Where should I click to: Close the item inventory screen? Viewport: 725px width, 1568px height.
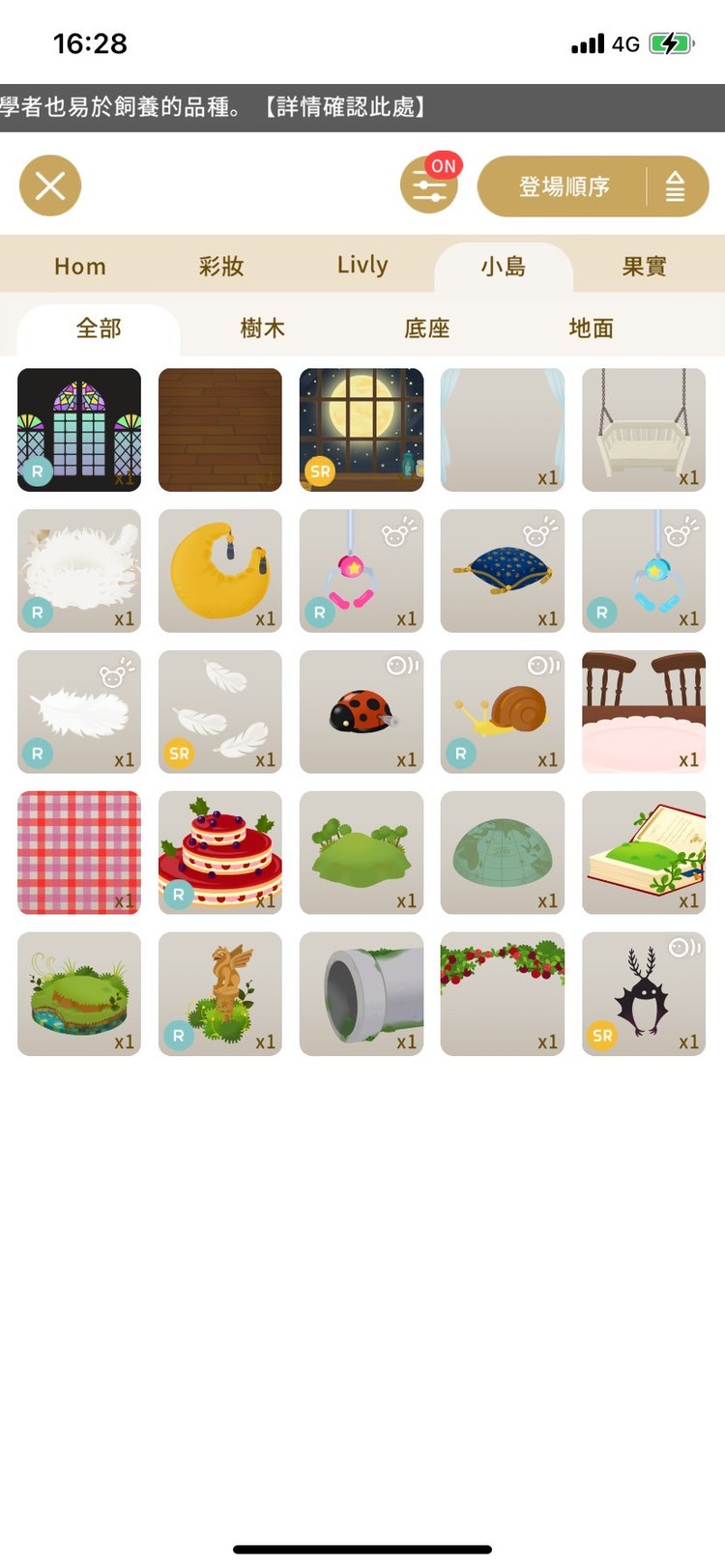[50, 185]
